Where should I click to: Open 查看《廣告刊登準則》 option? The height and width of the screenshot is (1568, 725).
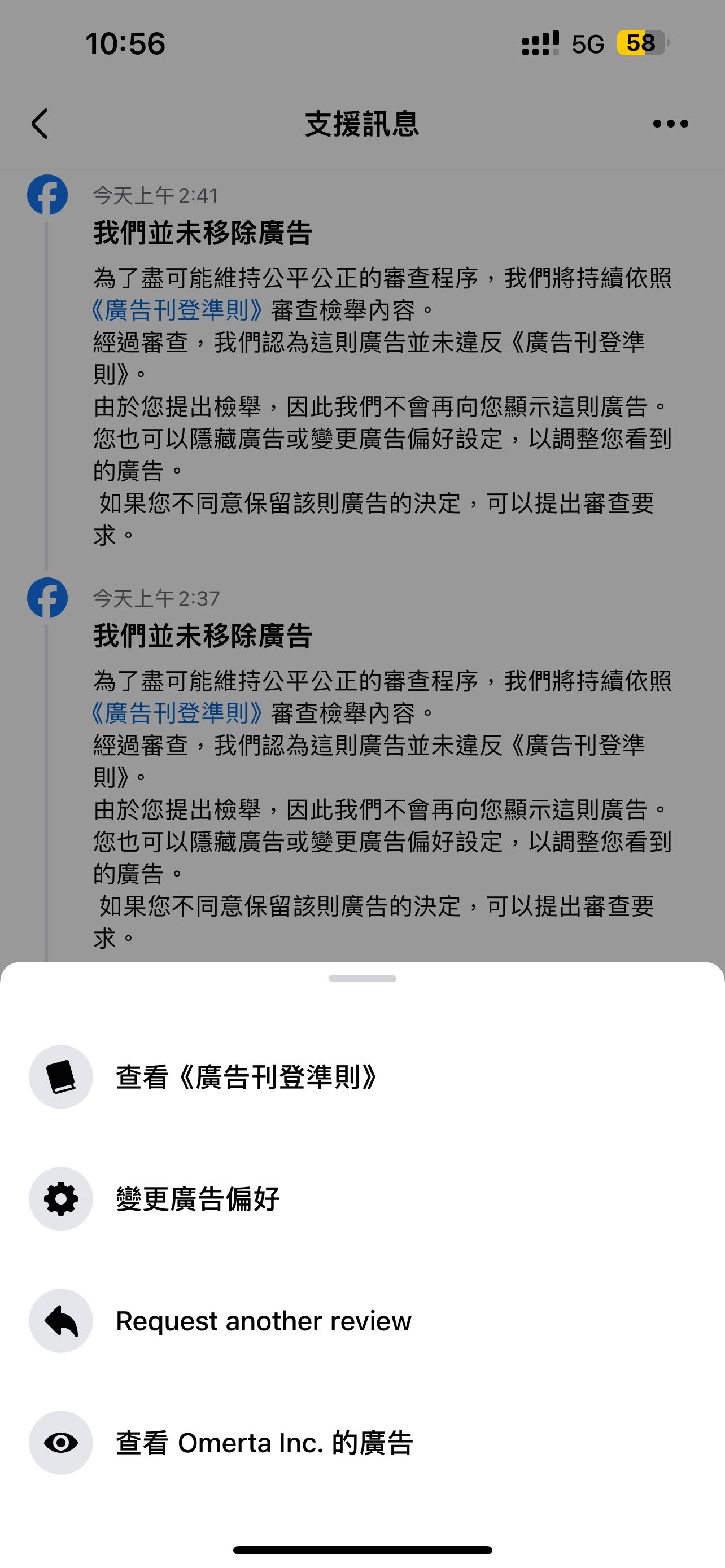(362, 1077)
